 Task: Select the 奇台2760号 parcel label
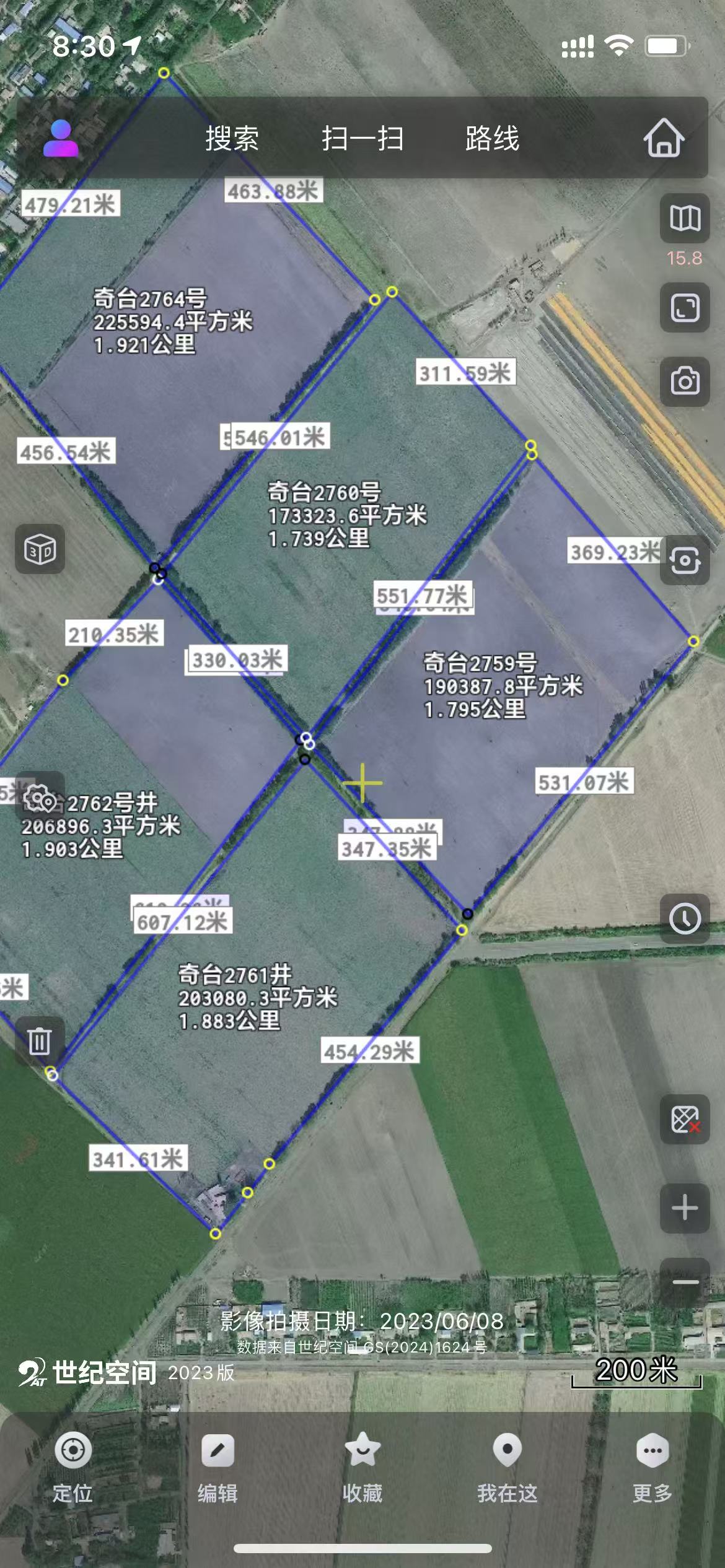coord(324,492)
